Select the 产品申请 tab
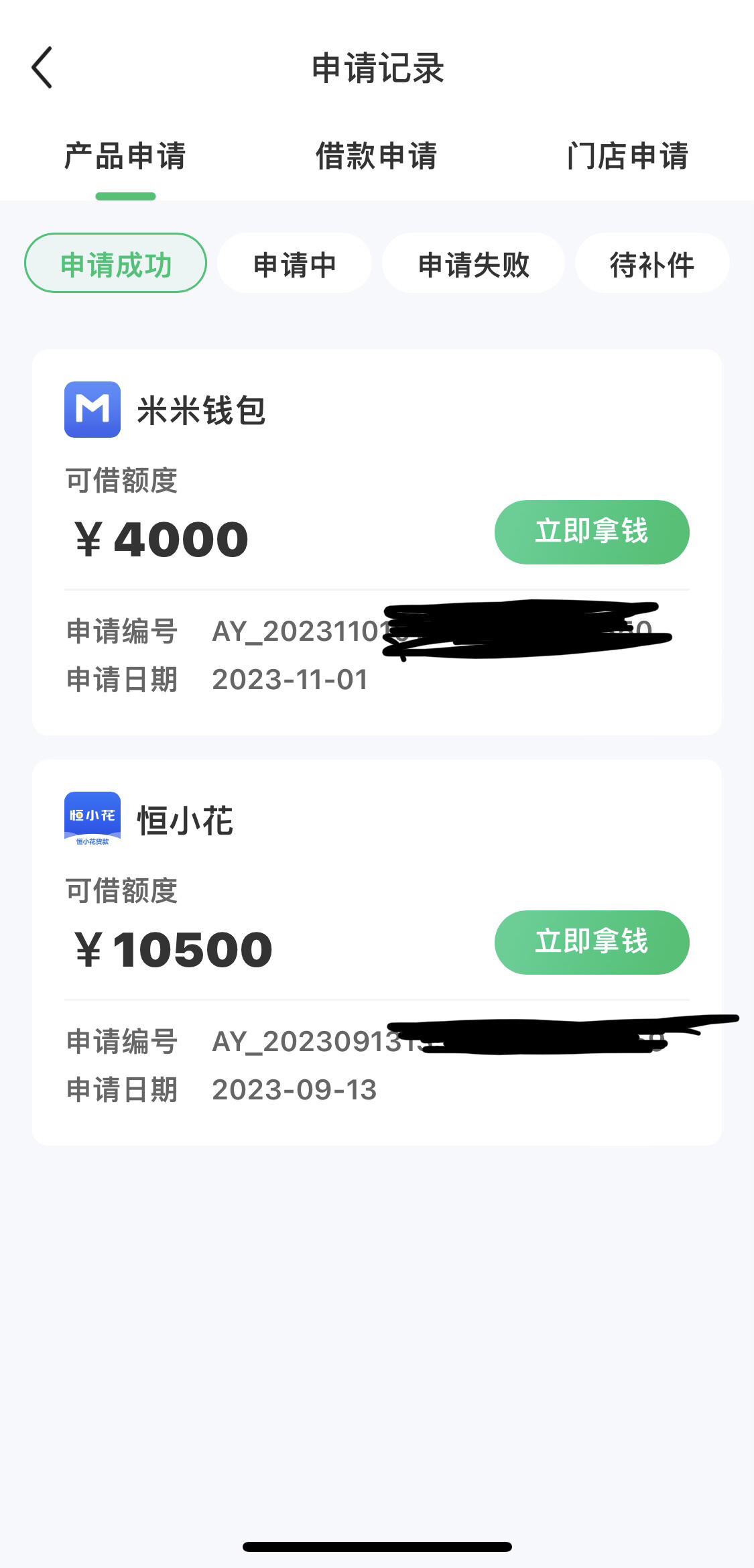754x1568 pixels. point(125,156)
